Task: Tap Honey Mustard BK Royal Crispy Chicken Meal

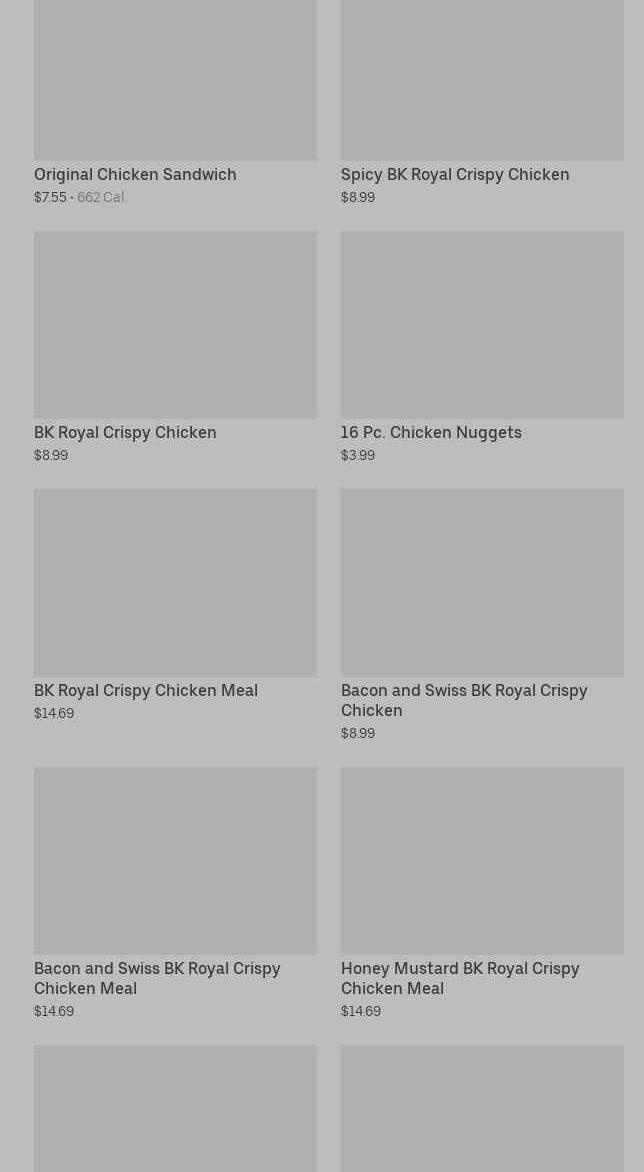Action: click(482, 893)
